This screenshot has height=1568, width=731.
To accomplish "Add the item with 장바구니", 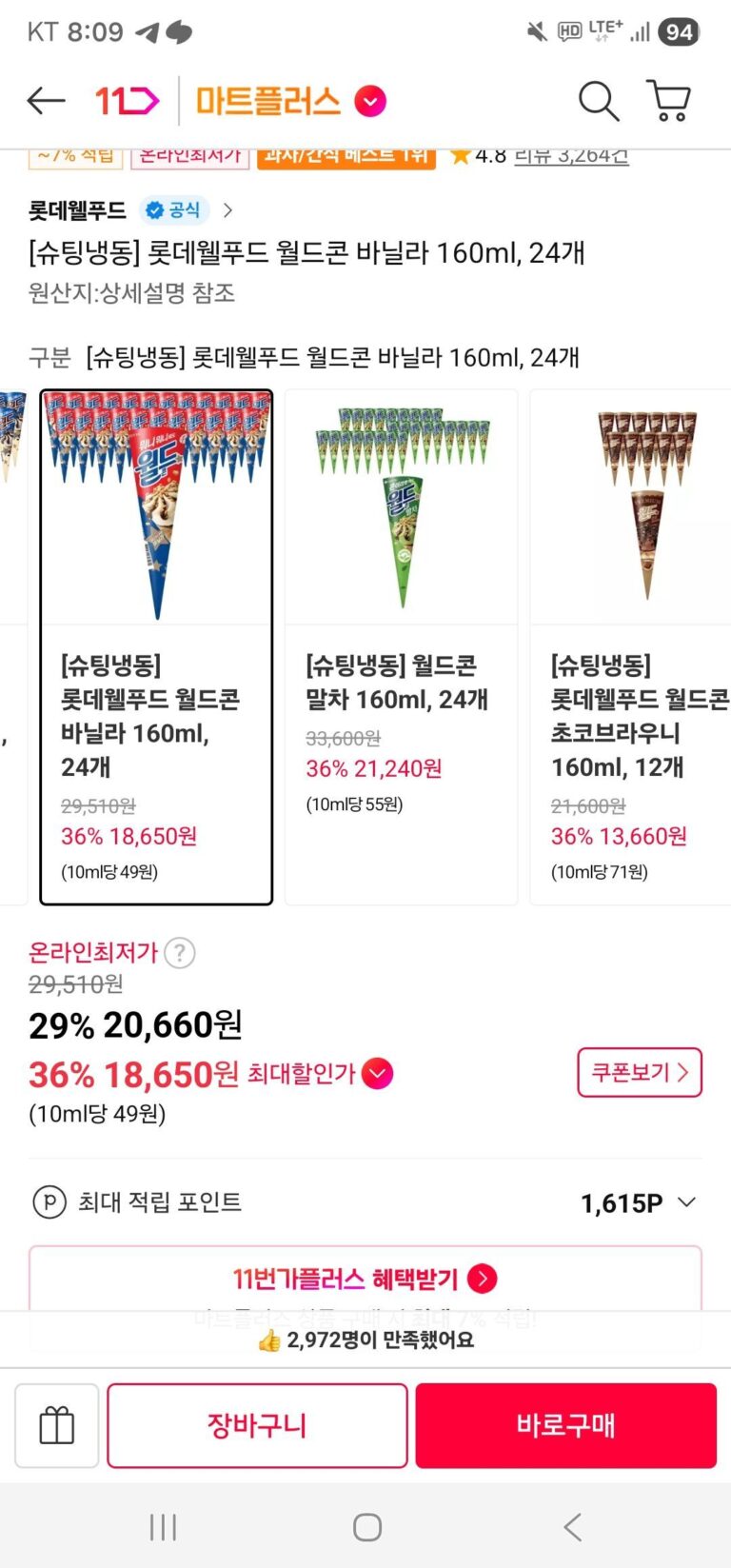I will point(257,1425).
